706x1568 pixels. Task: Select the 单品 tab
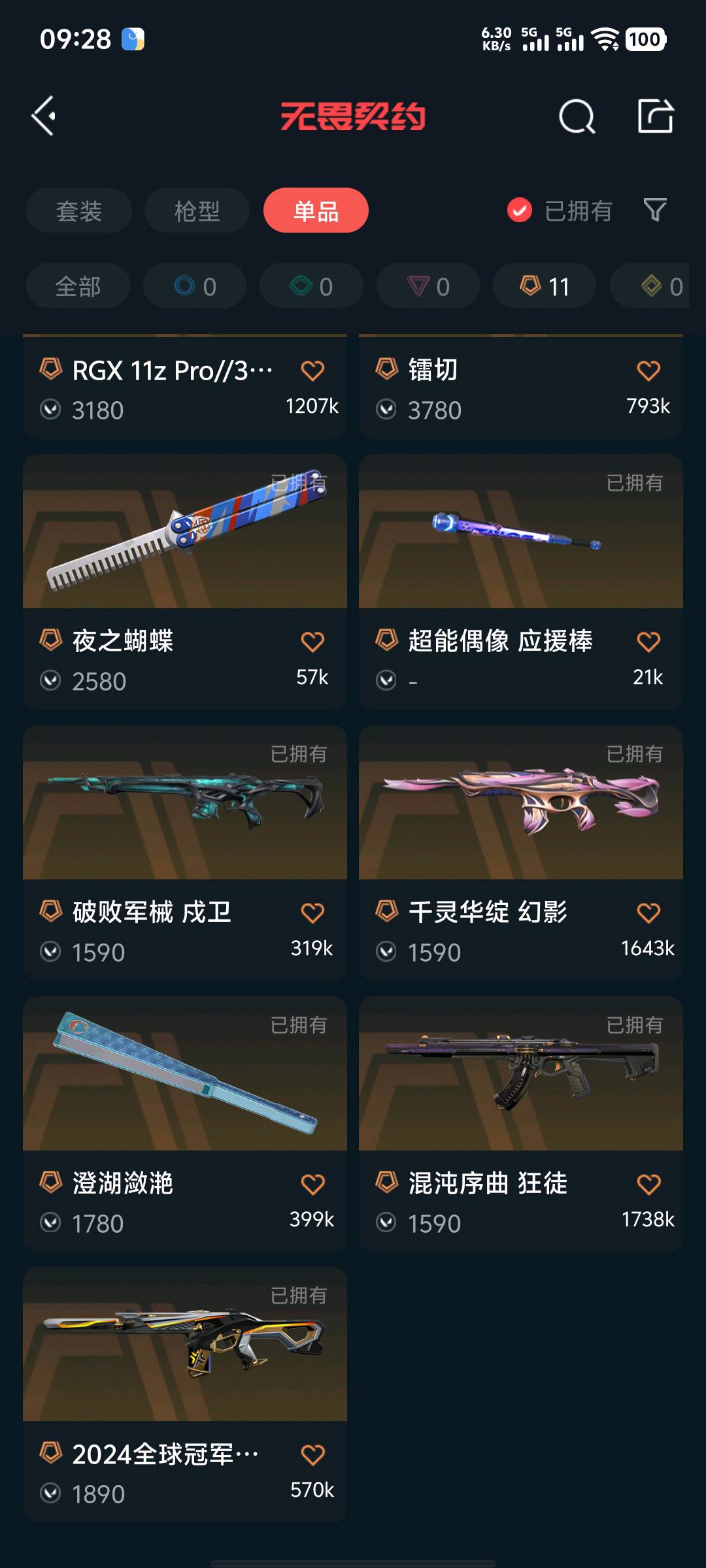(x=316, y=210)
